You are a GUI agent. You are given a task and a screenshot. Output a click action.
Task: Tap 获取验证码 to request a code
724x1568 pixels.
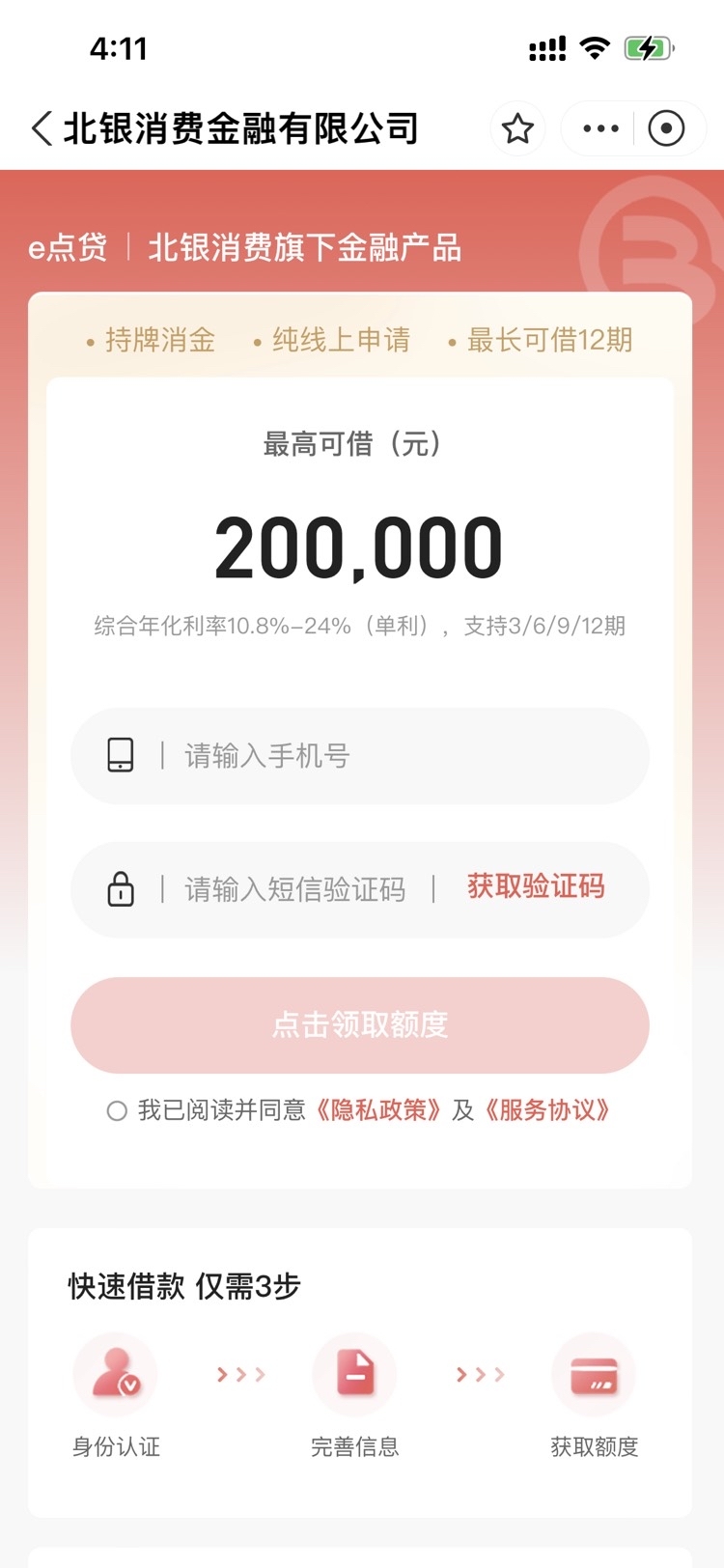(x=536, y=886)
